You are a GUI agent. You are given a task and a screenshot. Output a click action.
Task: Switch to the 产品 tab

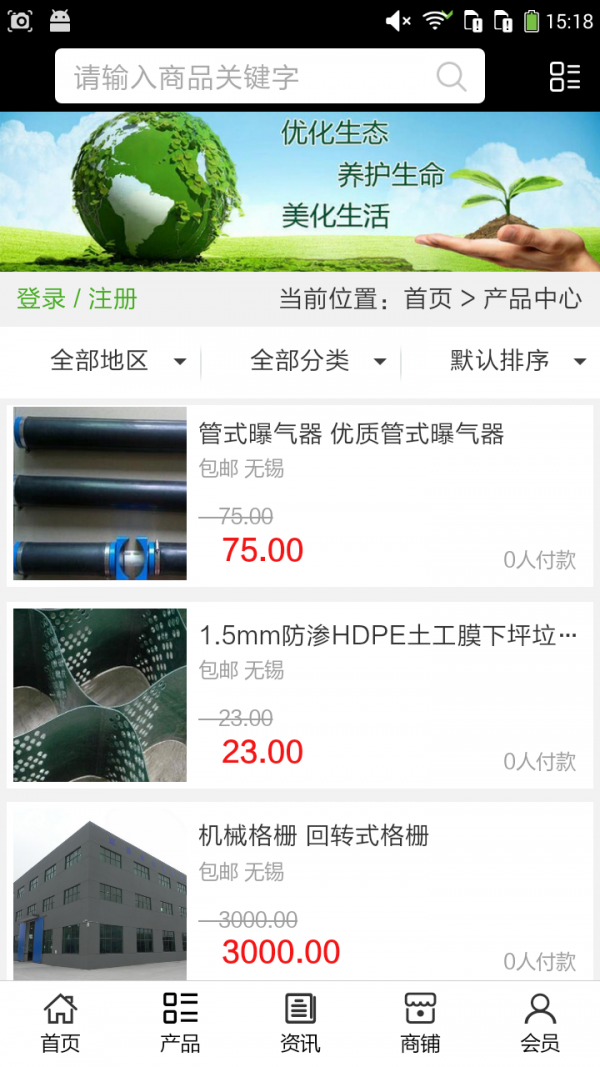click(x=180, y=1023)
